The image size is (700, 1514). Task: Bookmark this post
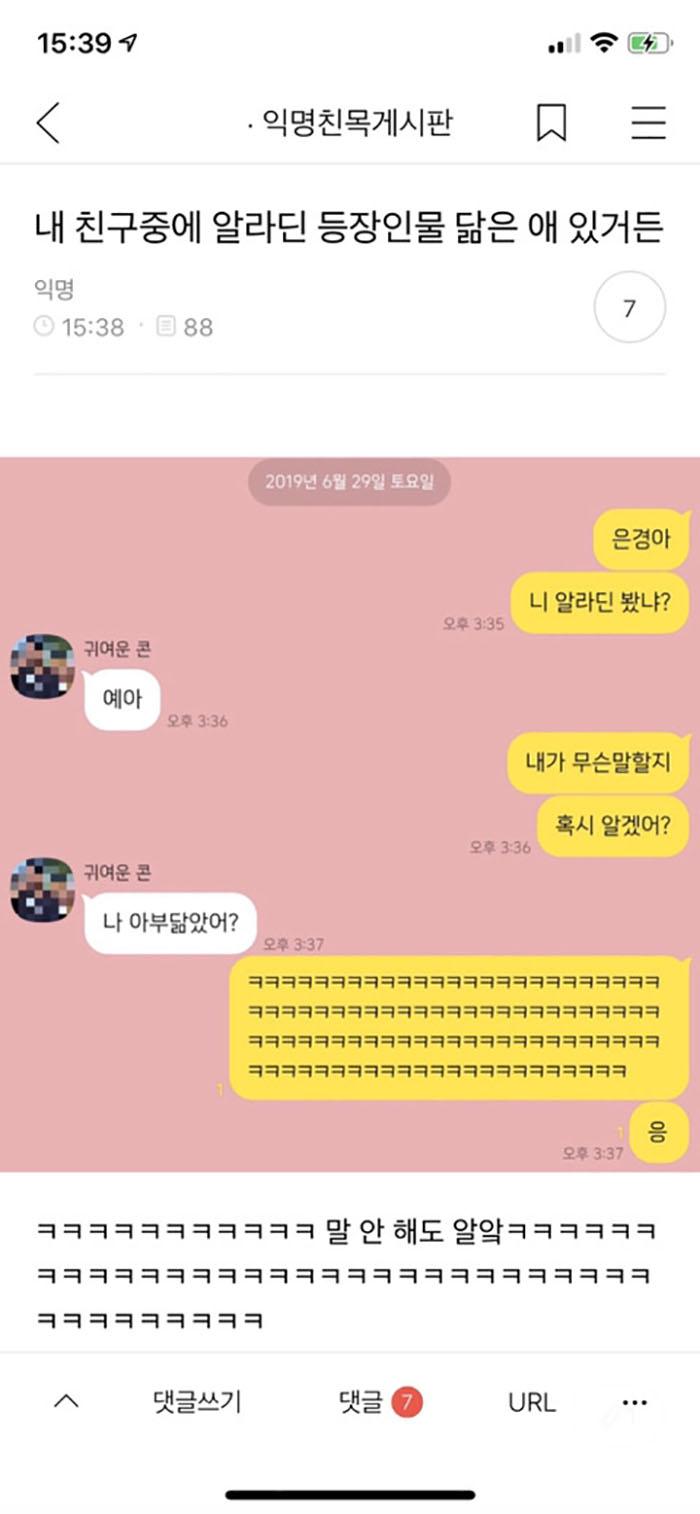(551, 123)
